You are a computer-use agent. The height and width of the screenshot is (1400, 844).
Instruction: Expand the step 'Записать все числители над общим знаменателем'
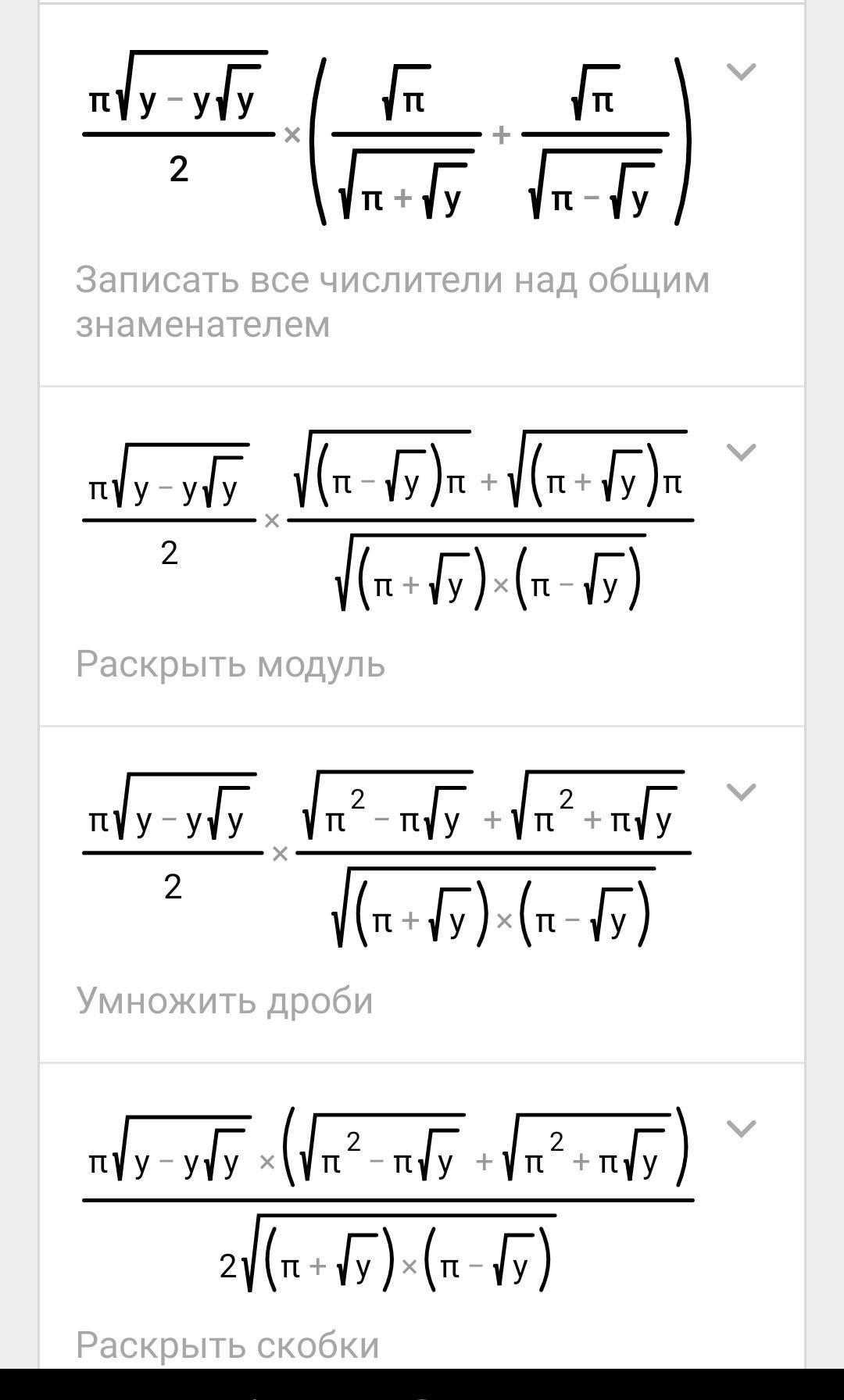click(741, 72)
